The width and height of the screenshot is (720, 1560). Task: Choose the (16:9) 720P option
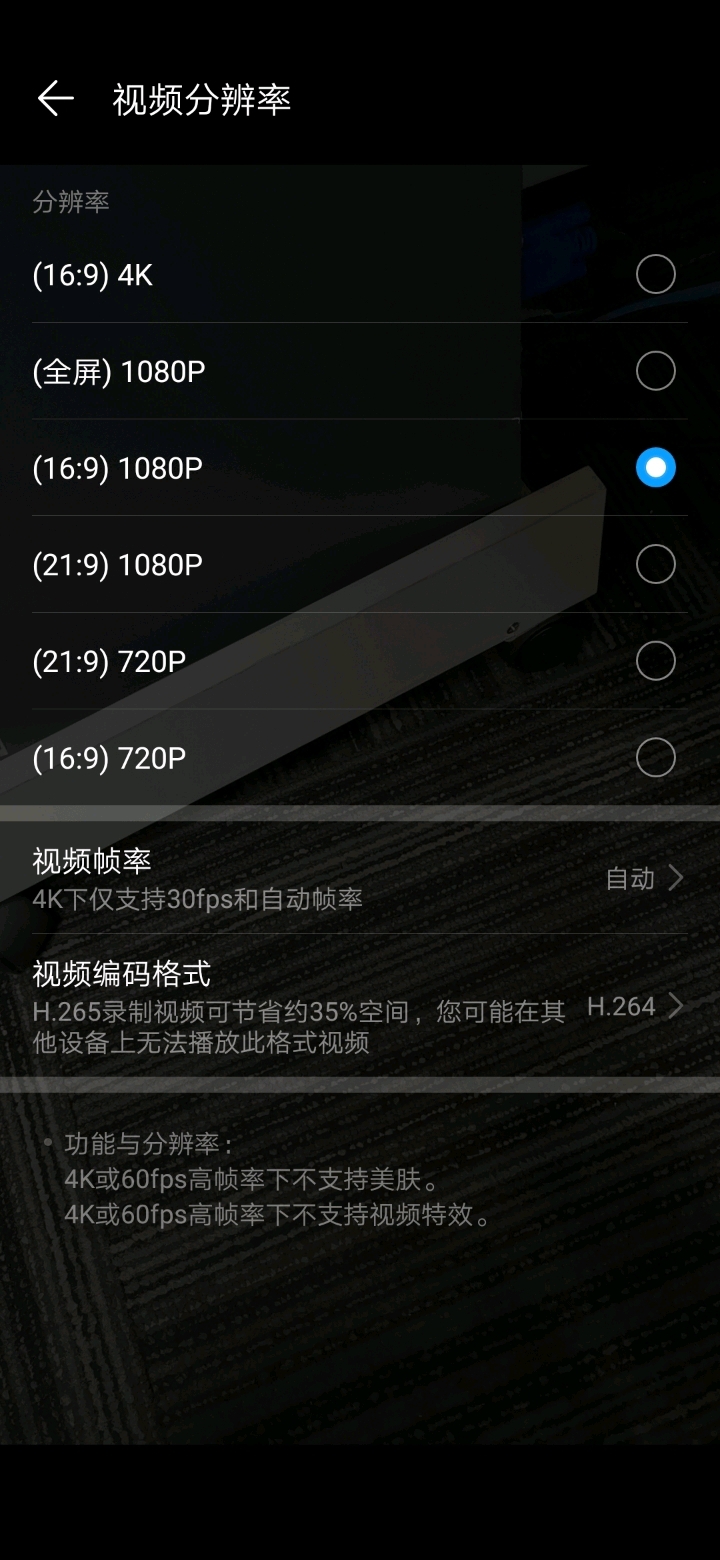[655, 758]
